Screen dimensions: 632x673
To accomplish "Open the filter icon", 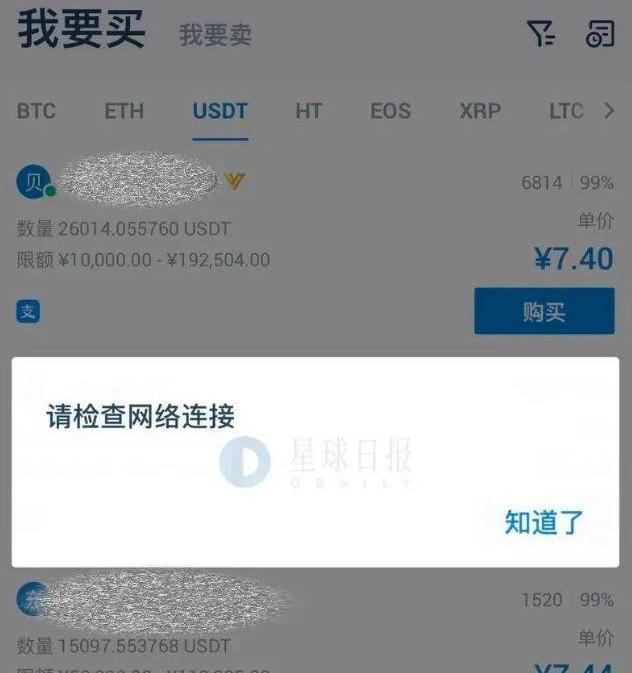I will click(541, 34).
